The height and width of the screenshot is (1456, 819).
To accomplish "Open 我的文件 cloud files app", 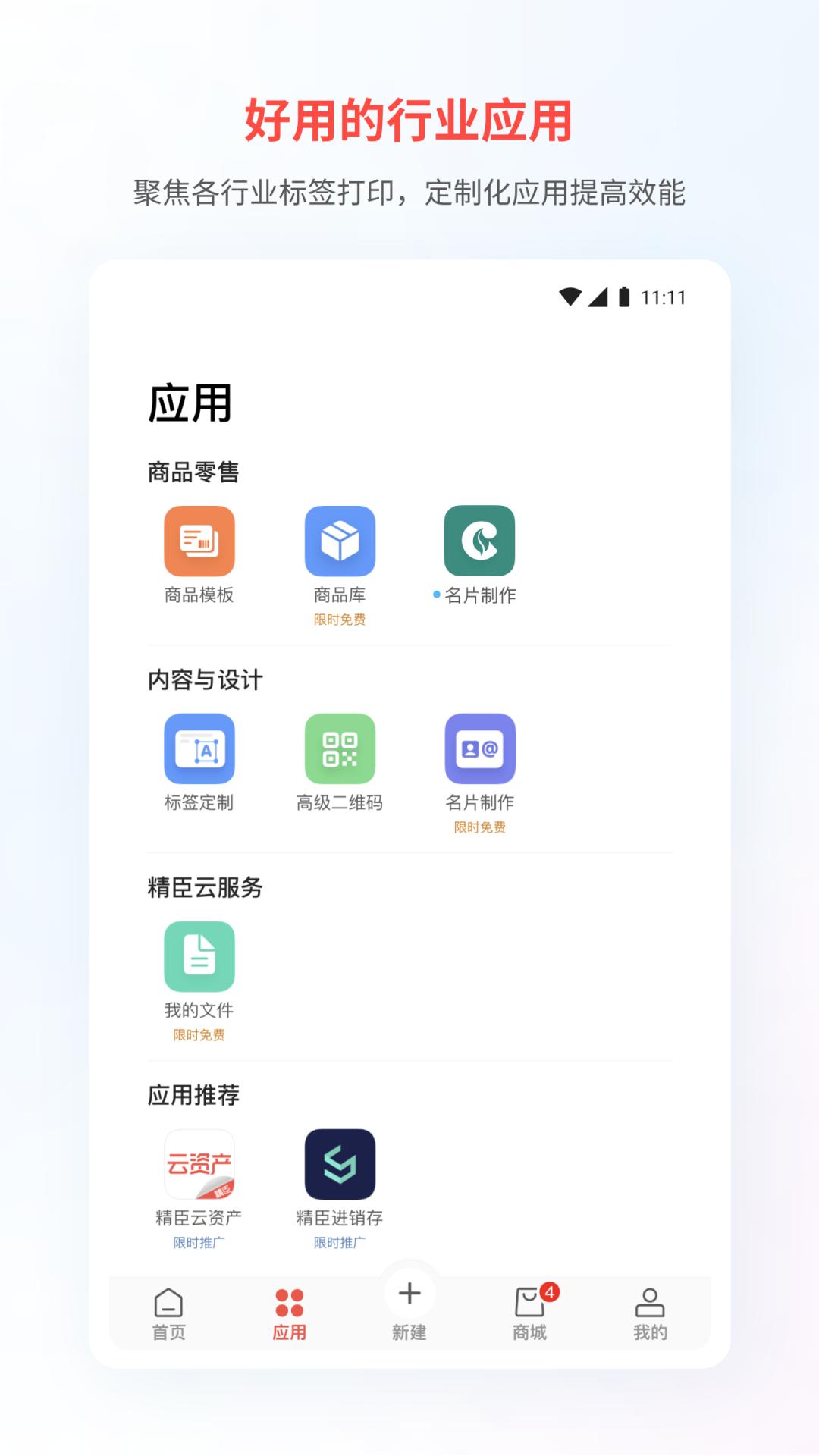I will [199, 955].
